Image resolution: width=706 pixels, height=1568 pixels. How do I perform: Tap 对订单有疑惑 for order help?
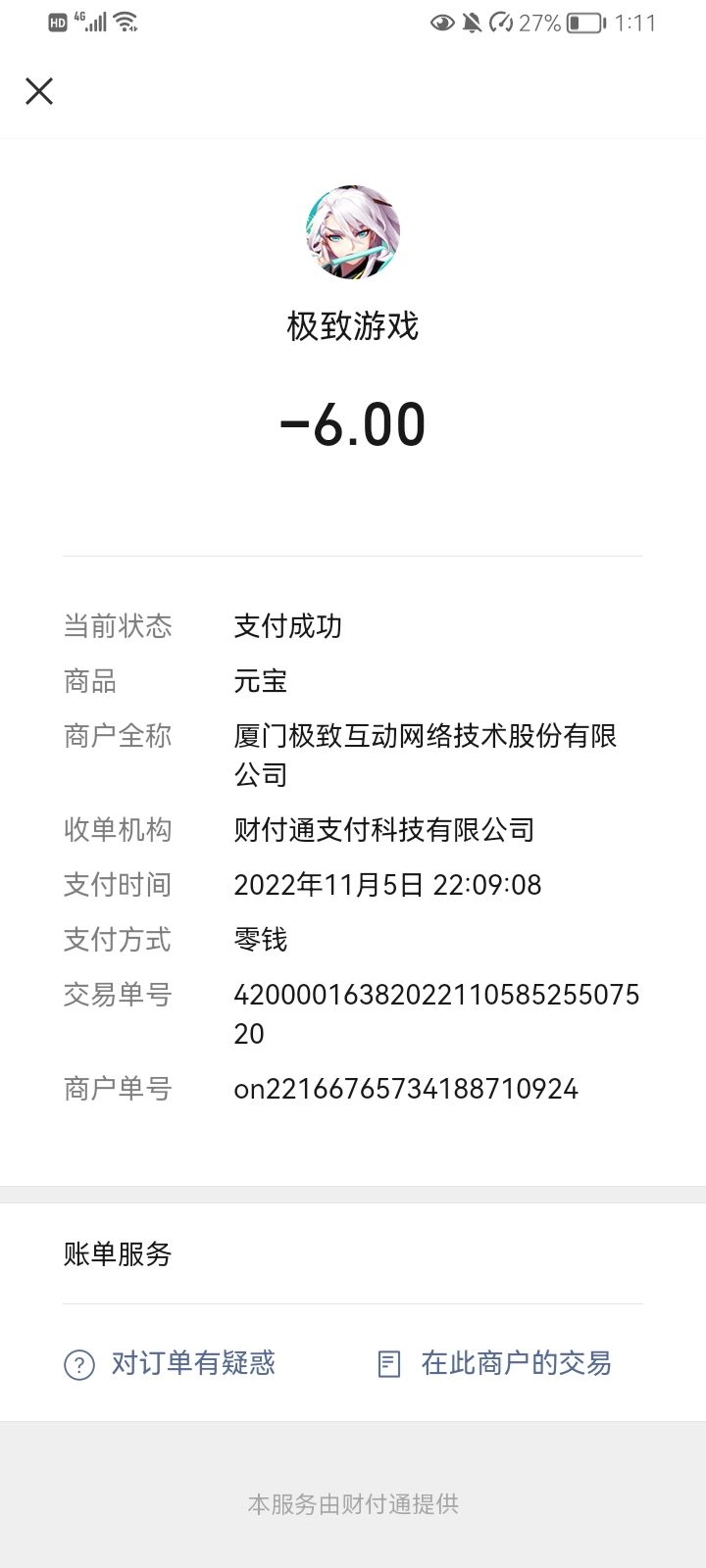[x=170, y=1363]
